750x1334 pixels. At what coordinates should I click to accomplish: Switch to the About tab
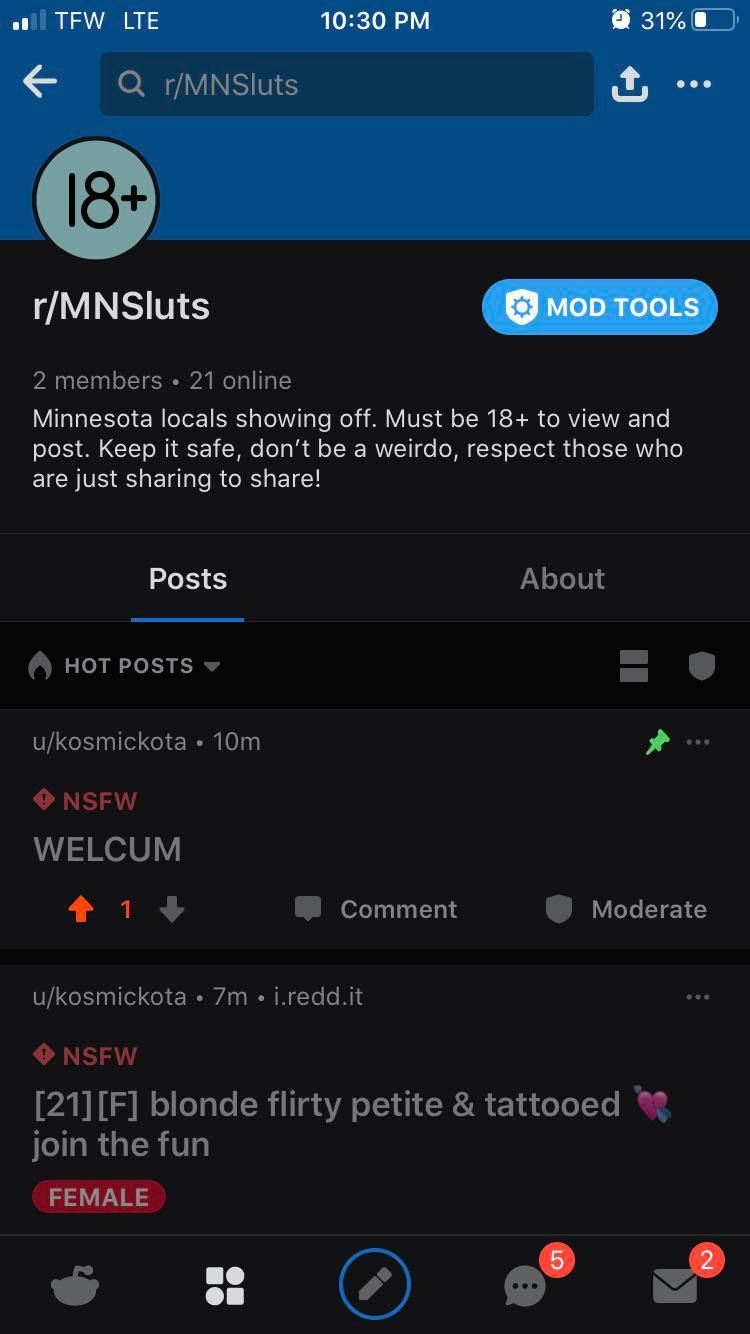tap(562, 578)
